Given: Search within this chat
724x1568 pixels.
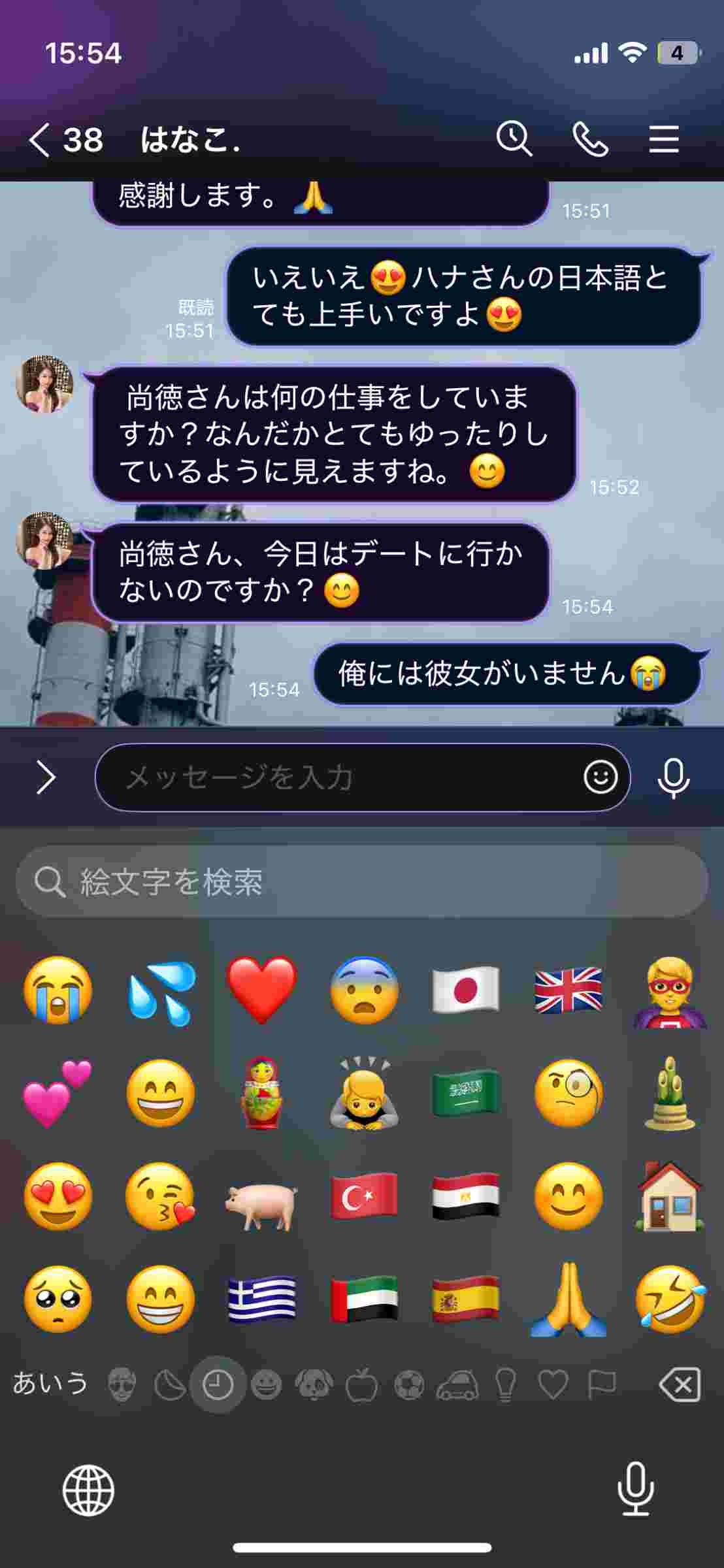Looking at the screenshot, I should [514, 139].
